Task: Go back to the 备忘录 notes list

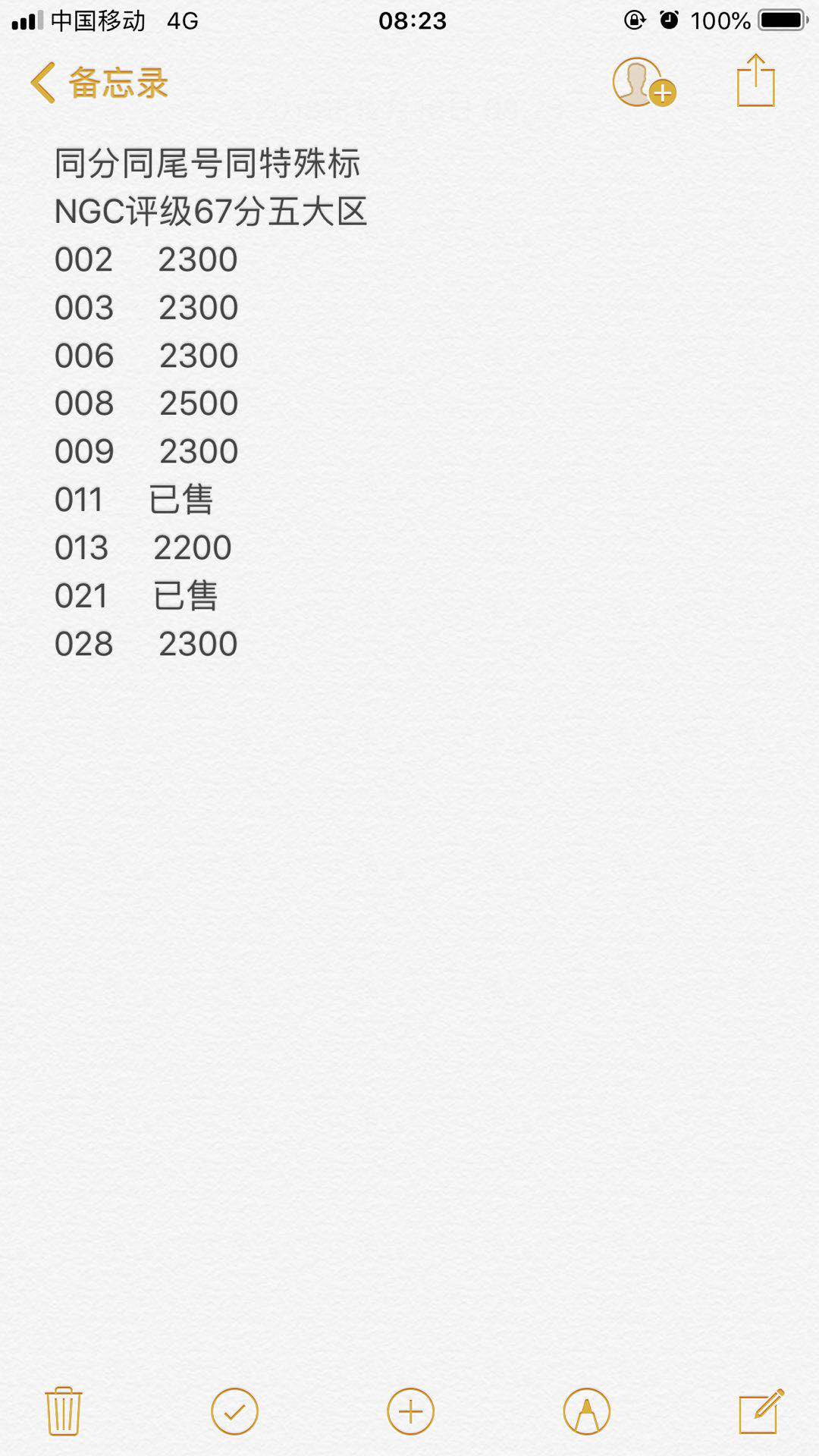Action: [99, 82]
